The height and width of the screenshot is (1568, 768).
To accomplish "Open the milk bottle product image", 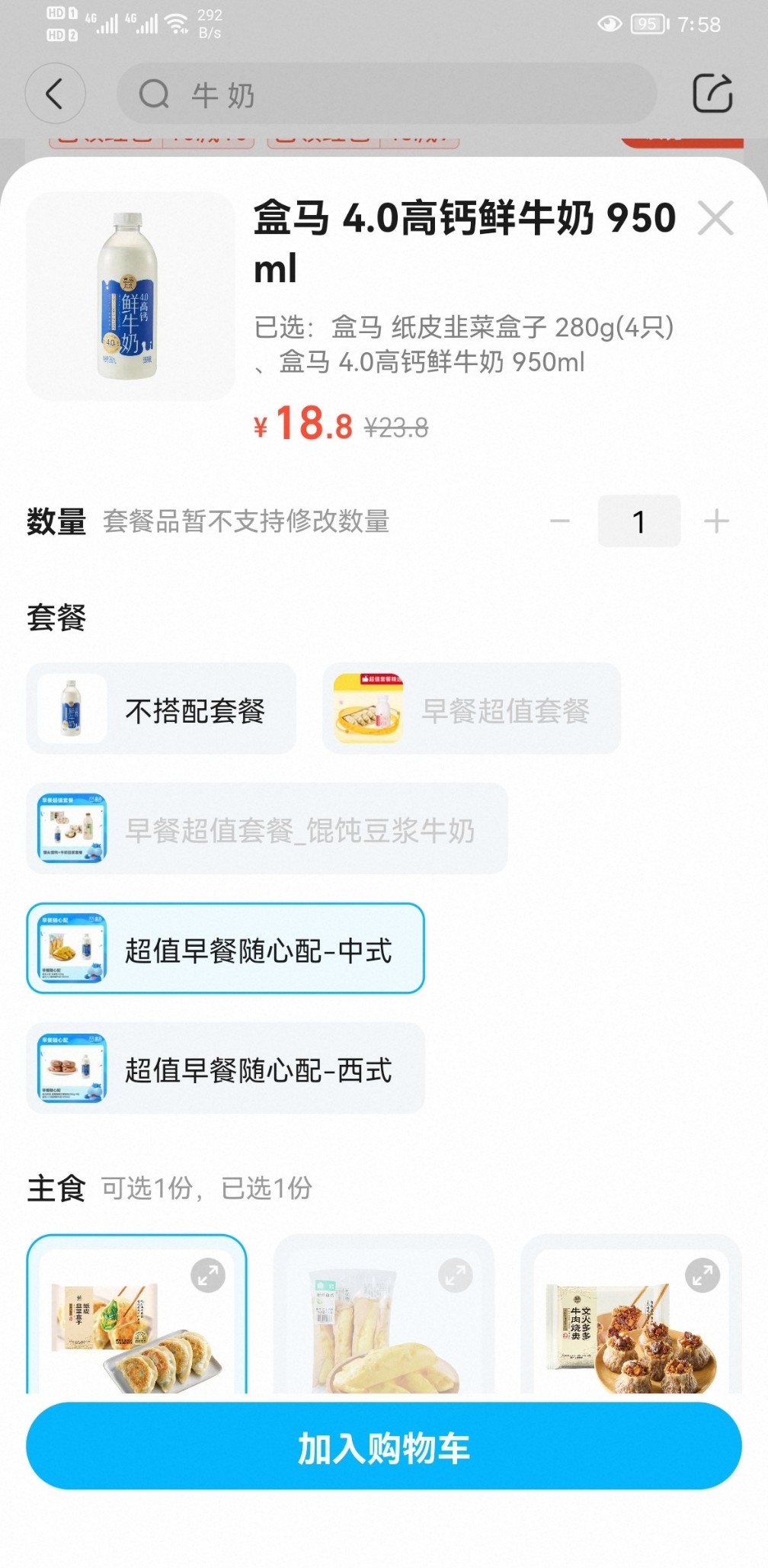I will tap(130, 297).
